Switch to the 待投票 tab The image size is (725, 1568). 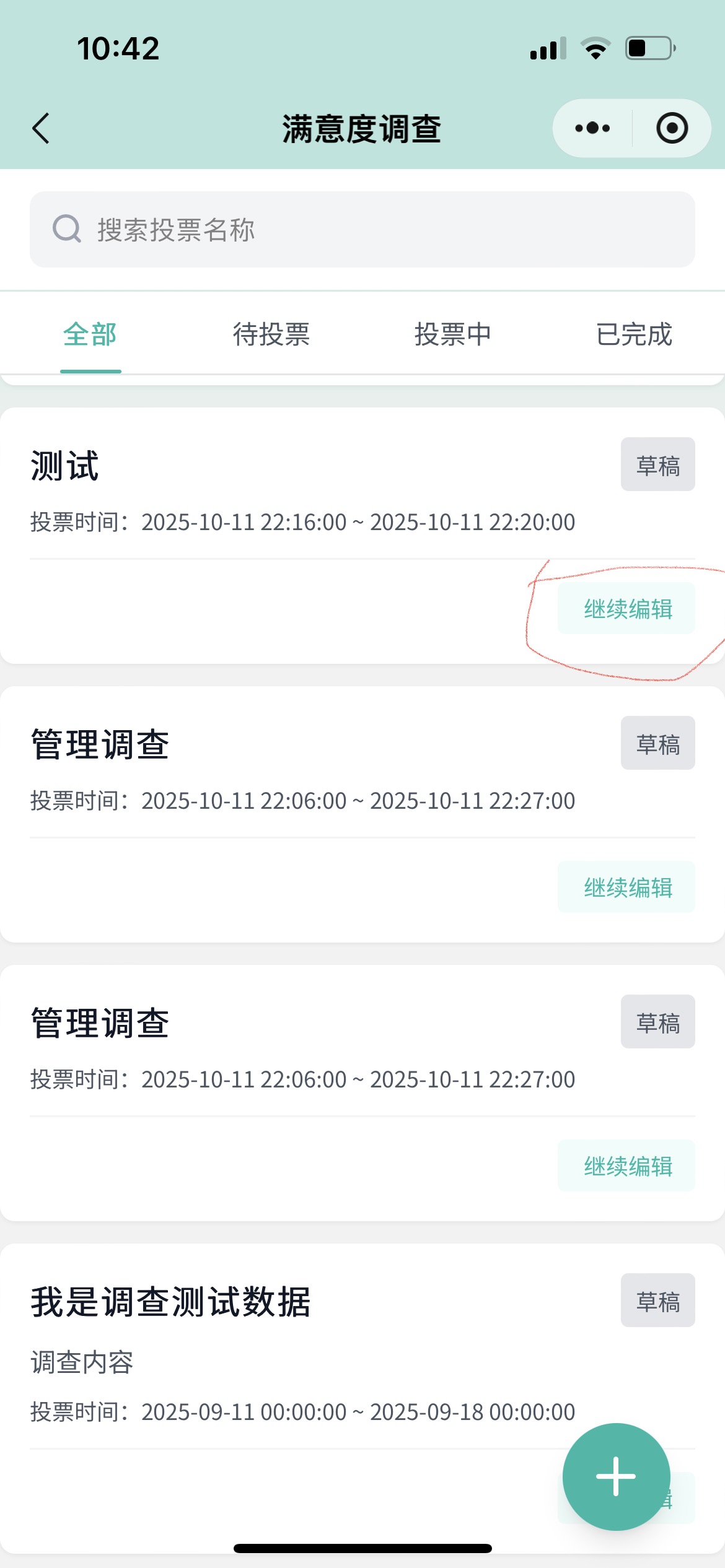pyautogui.click(x=271, y=334)
